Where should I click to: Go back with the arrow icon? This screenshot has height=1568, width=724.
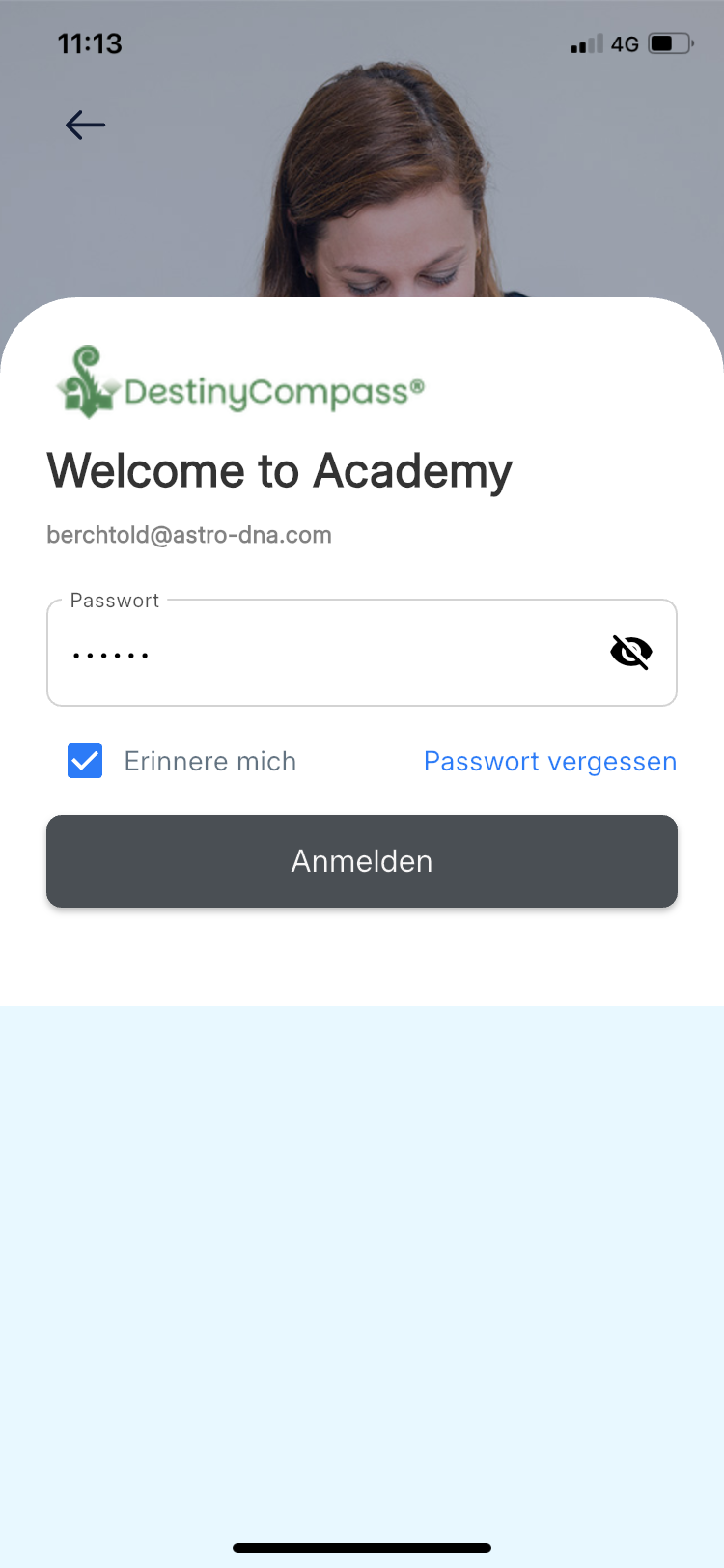point(85,125)
